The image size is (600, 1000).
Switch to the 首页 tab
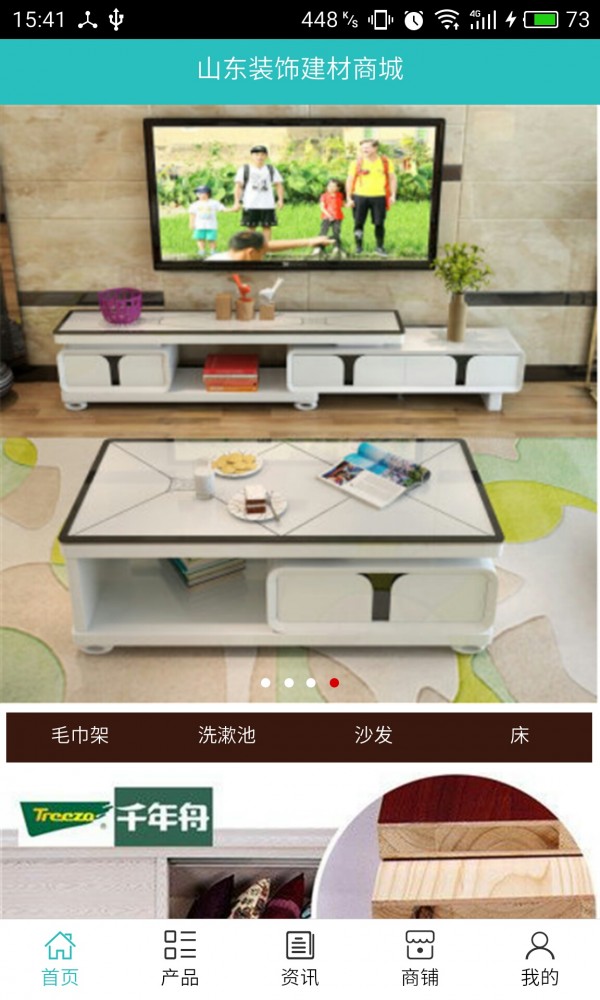coord(60,958)
